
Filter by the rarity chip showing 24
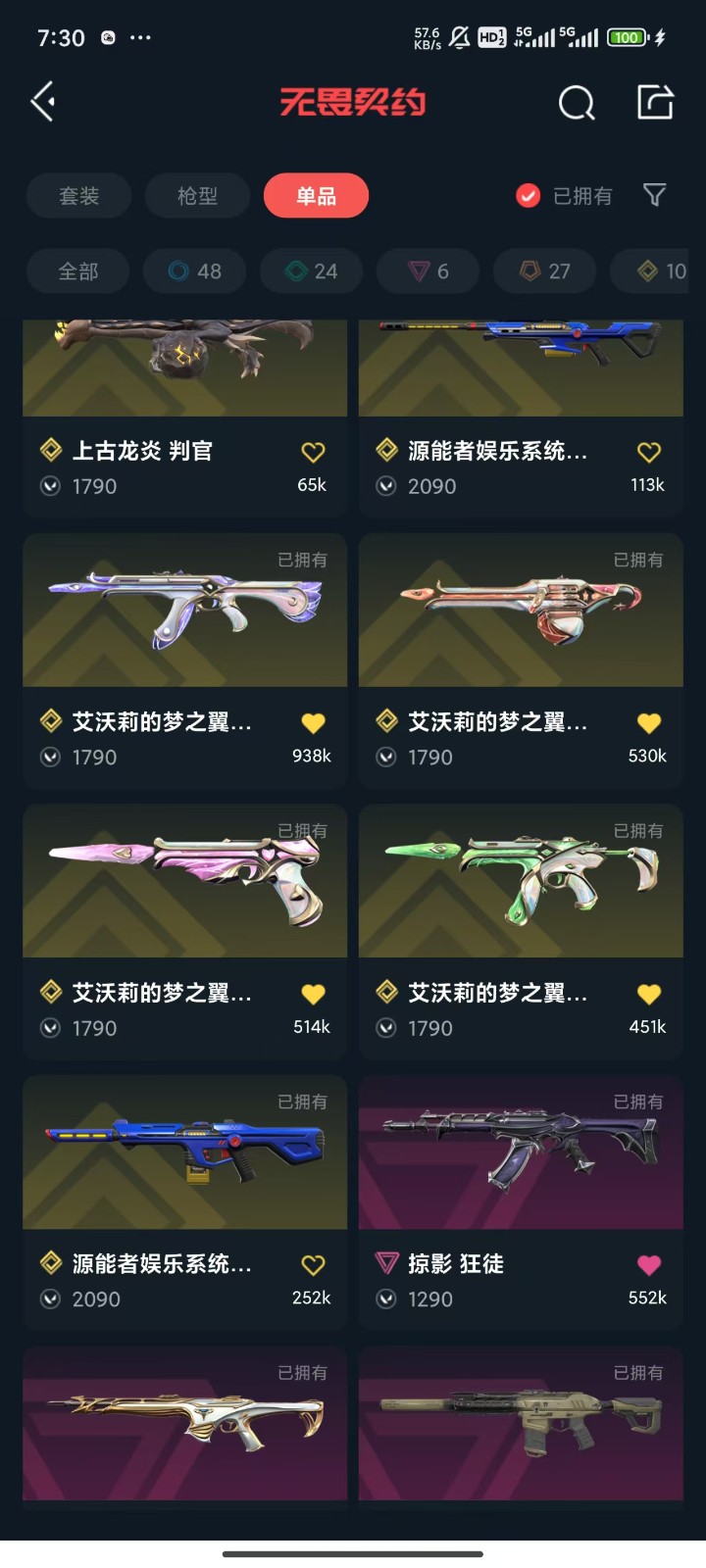click(311, 271)
